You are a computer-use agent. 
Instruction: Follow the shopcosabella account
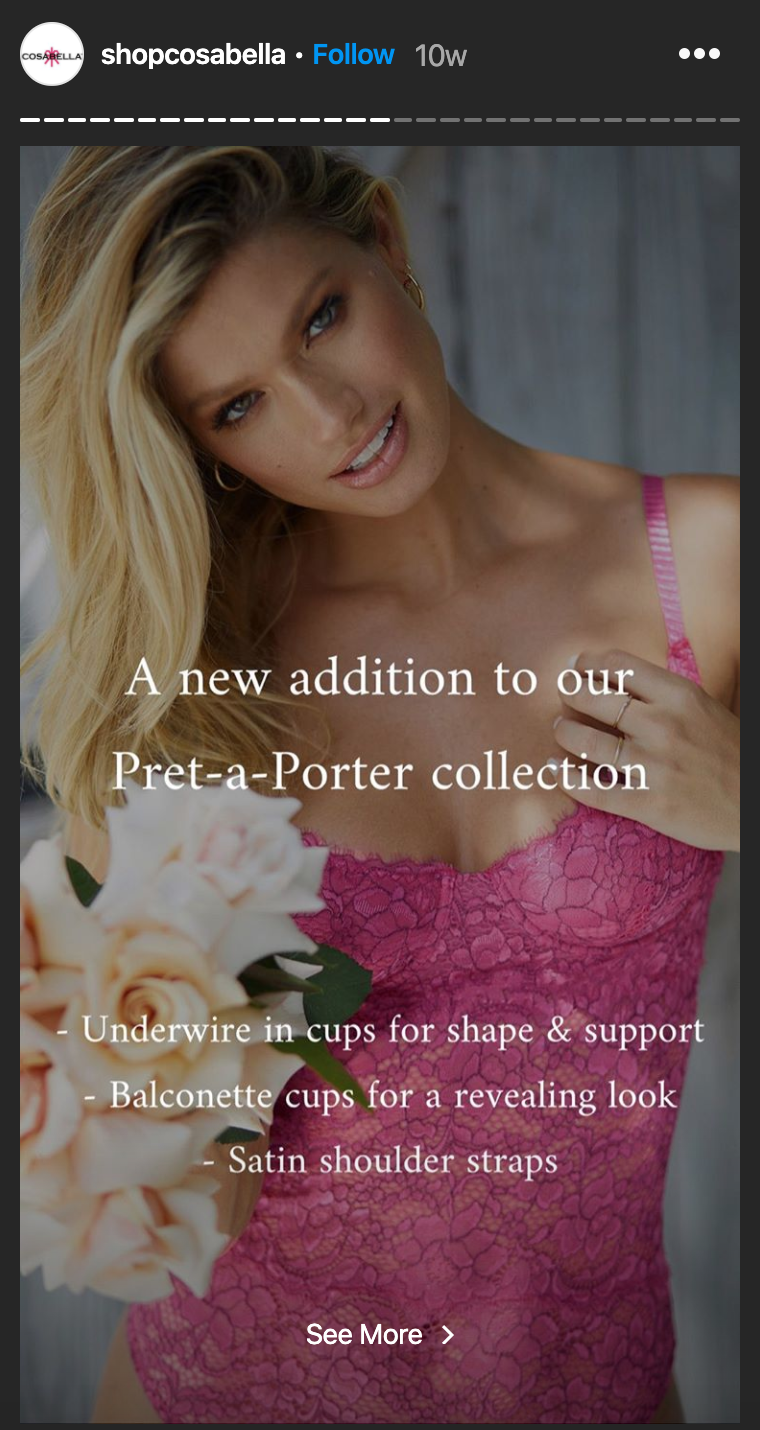click(353, 55)
